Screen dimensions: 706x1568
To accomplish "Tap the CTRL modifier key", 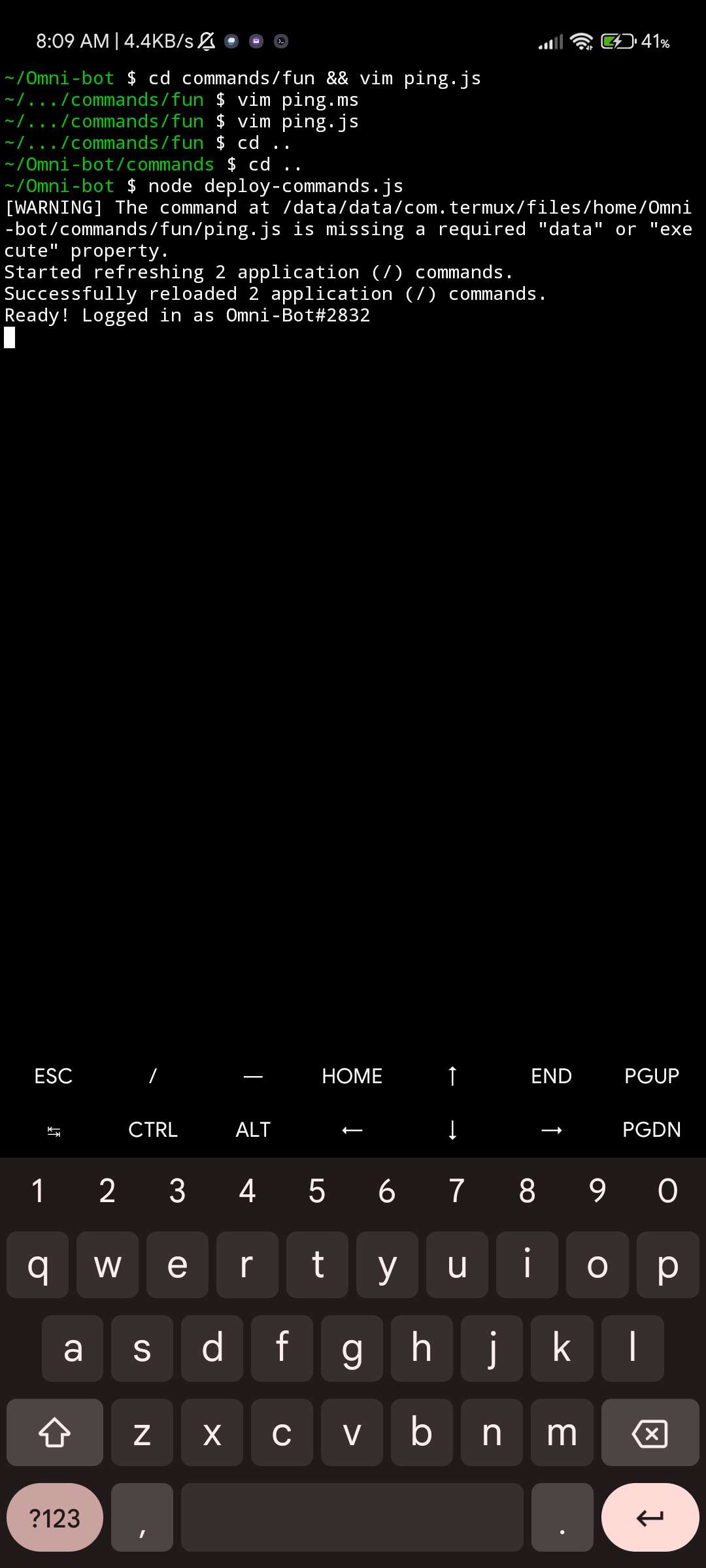I will point(153,1130).
